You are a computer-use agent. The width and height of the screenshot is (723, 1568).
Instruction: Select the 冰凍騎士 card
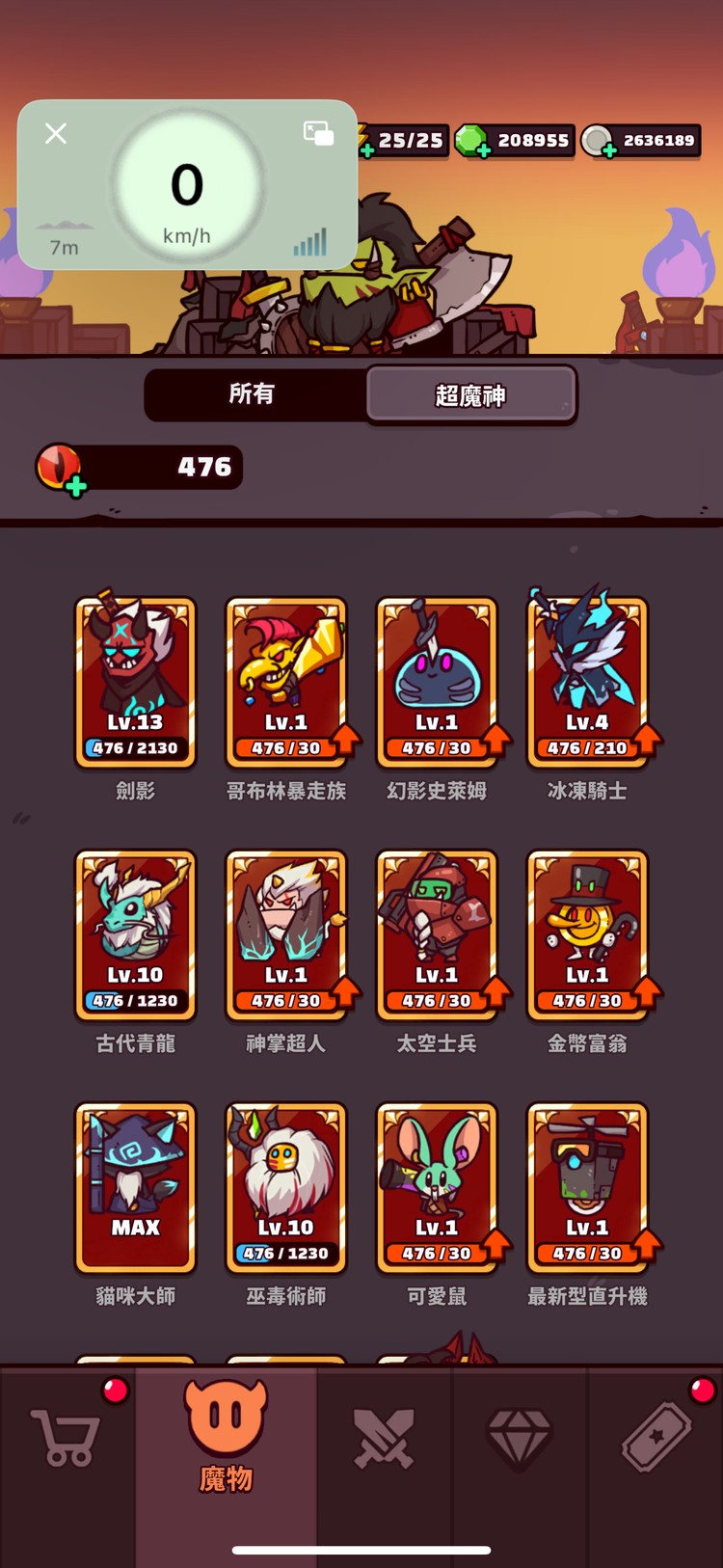(x=587, y=682)
